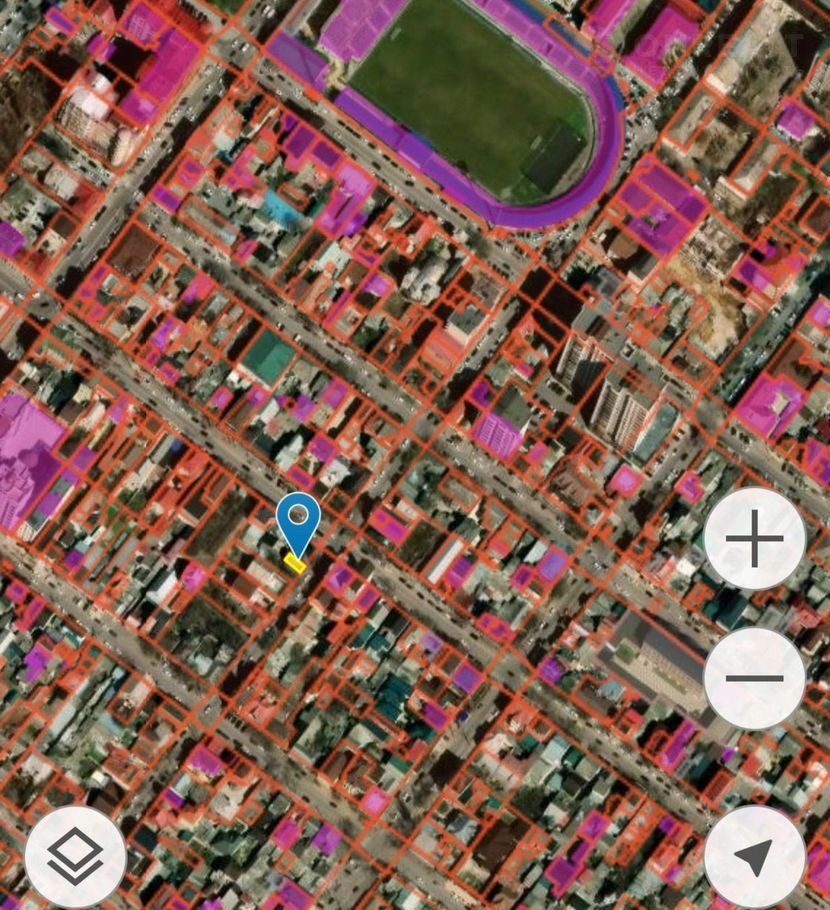Zoom out of the map
This screenshot has height=910, width=830.
pos(754,679)
